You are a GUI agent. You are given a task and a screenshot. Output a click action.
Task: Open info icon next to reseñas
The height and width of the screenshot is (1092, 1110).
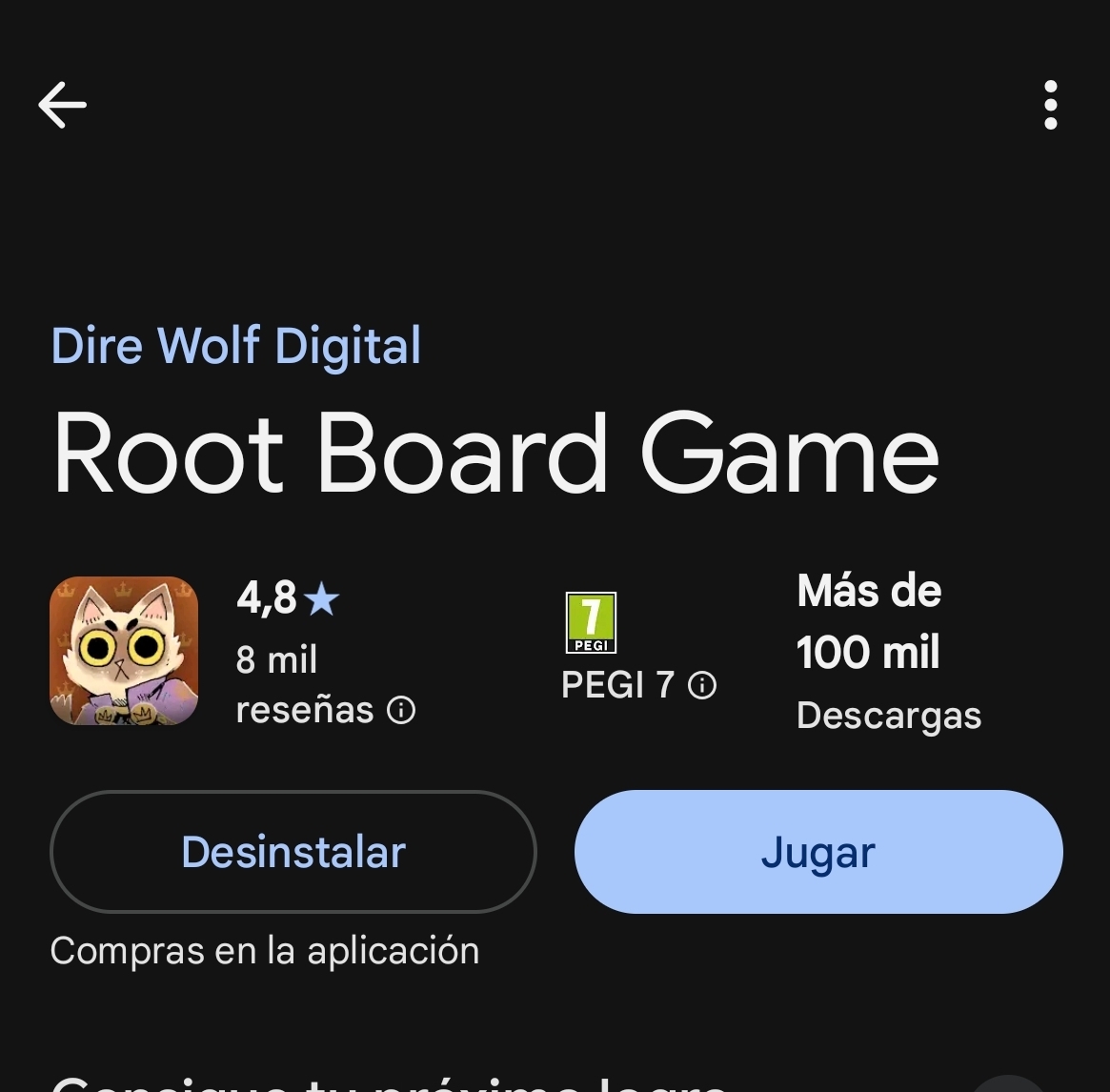click(401, 710)
